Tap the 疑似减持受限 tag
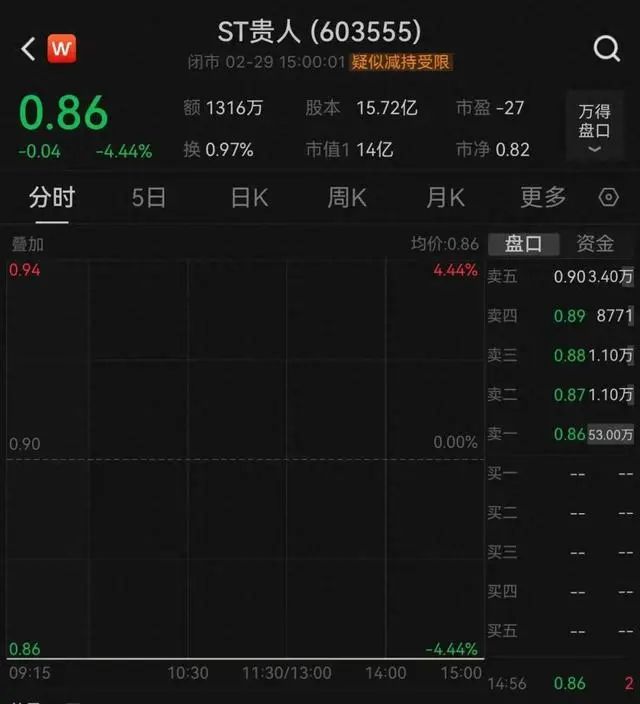640x704 pixels. coord(402,62)
